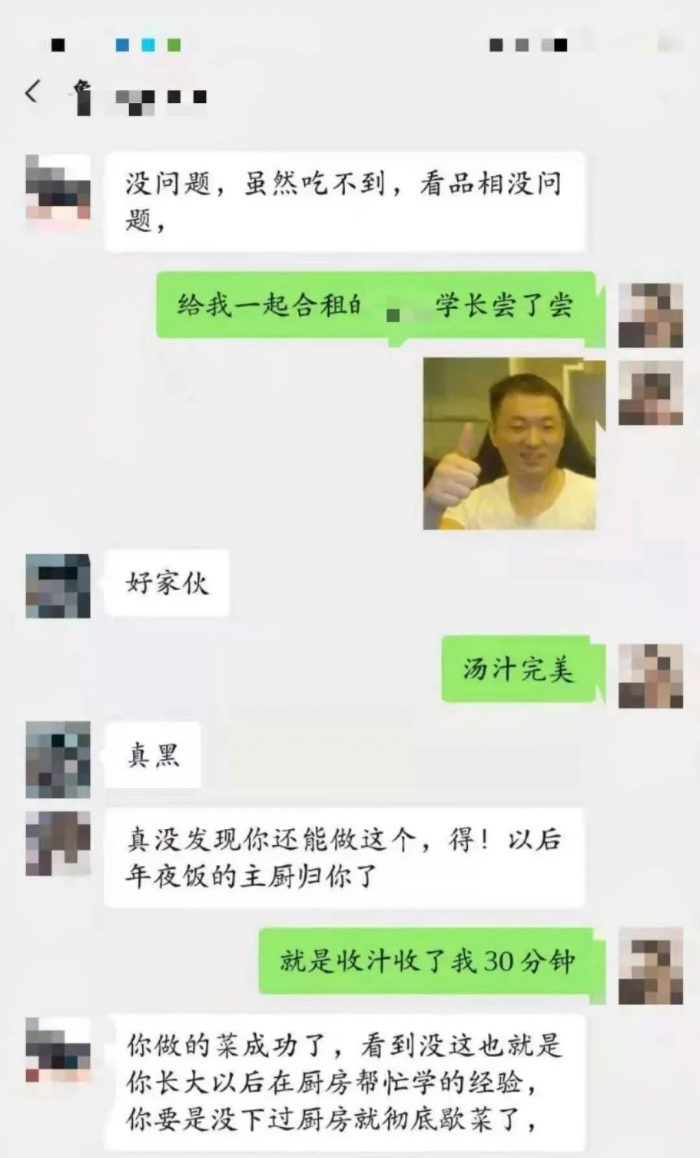
Task: Open the thumbs-up photo message
Action: tap(509, 444)
